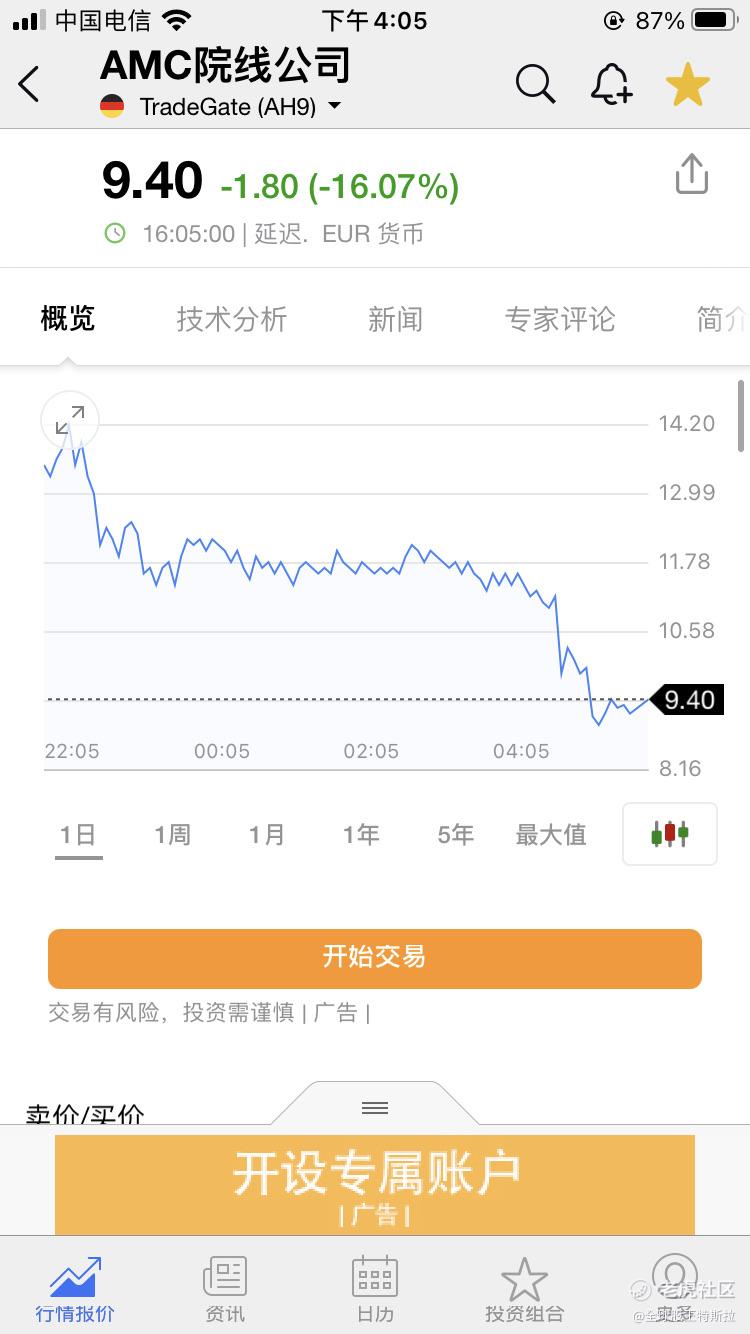Tap the orange 开始交易 button
Screen dimensions: 750x1334
pyautogui.click(x=375, y=958)
